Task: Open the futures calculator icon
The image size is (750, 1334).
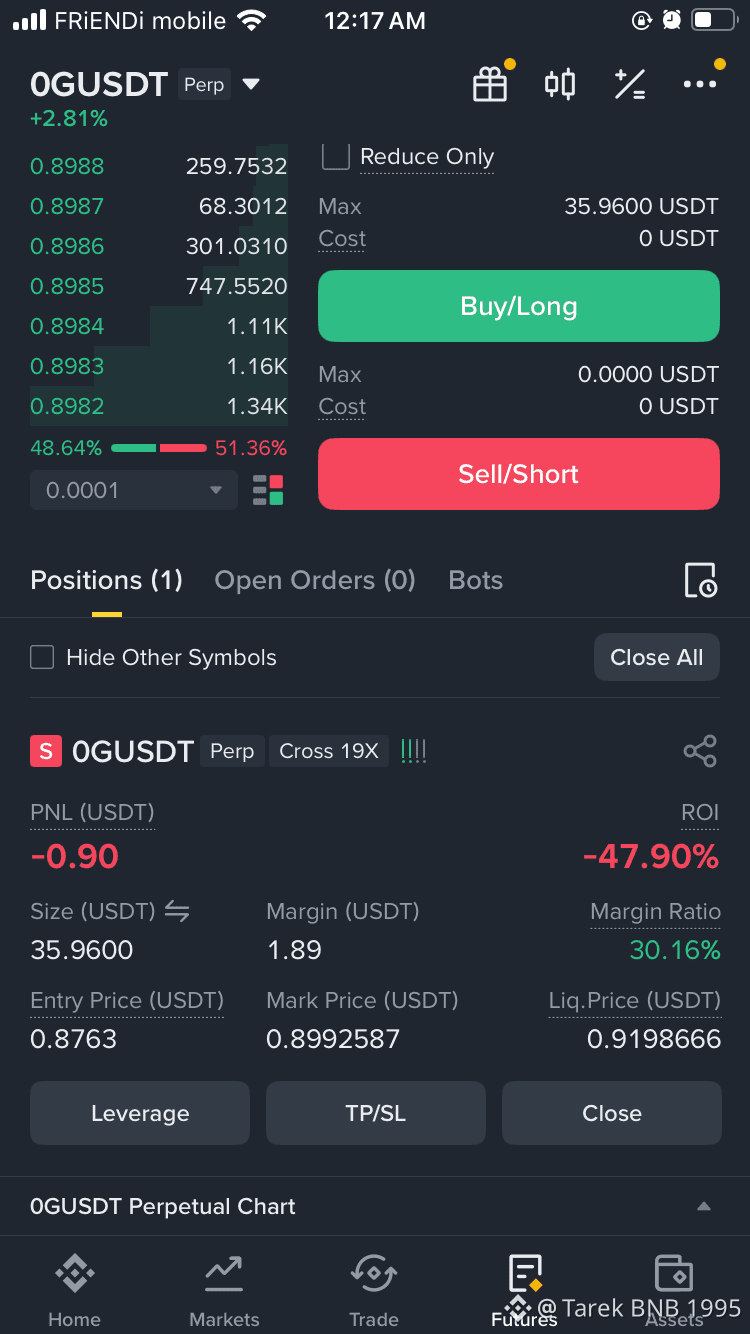Action: pyautogui.click(x=630, y=84)
